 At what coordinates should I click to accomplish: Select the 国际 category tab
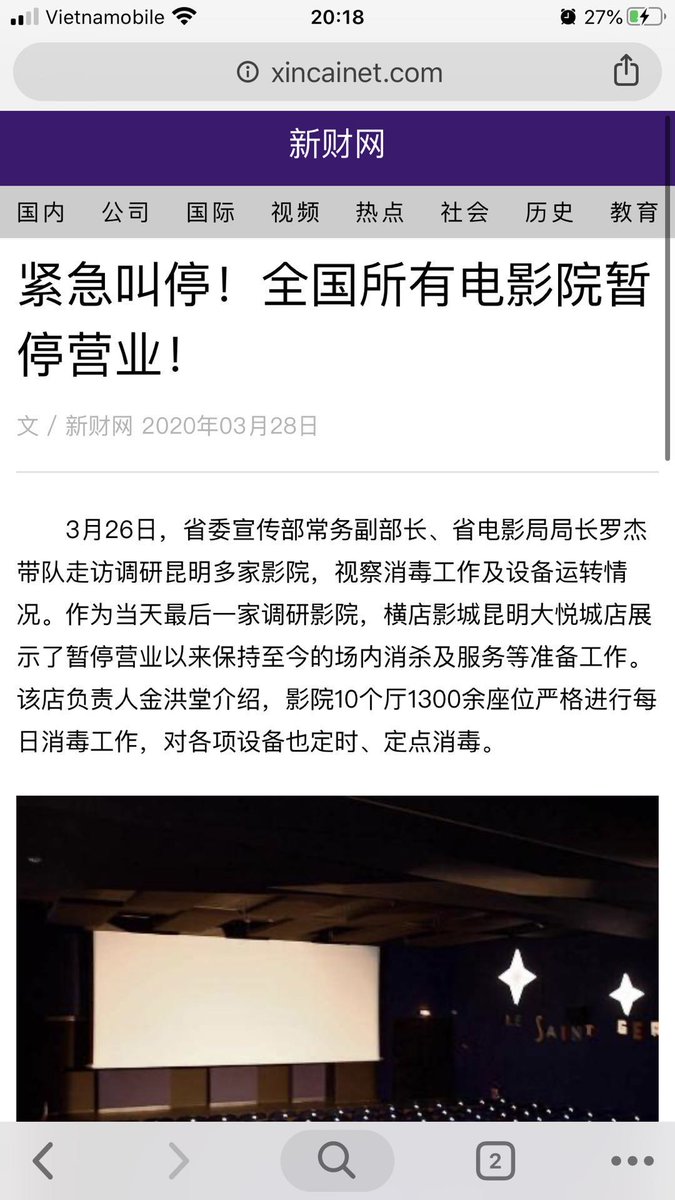[x=211, y=212]
